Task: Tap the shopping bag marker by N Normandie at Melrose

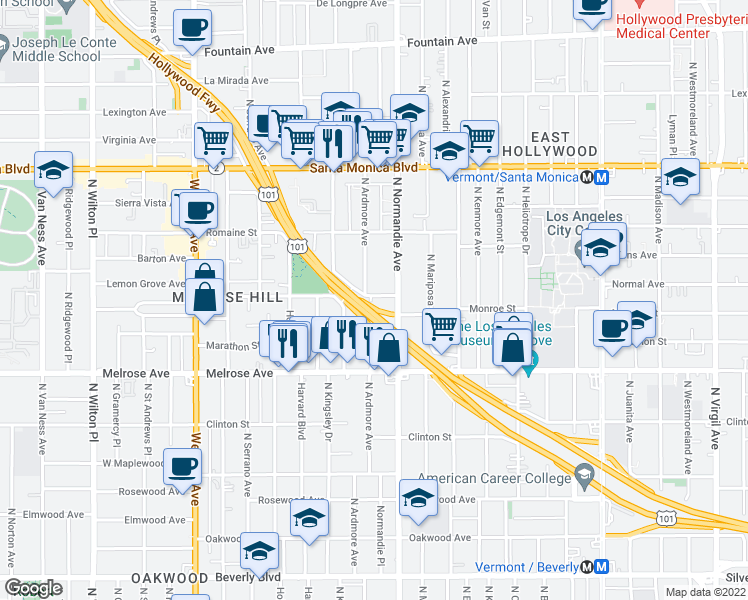Action: point(388,350)
